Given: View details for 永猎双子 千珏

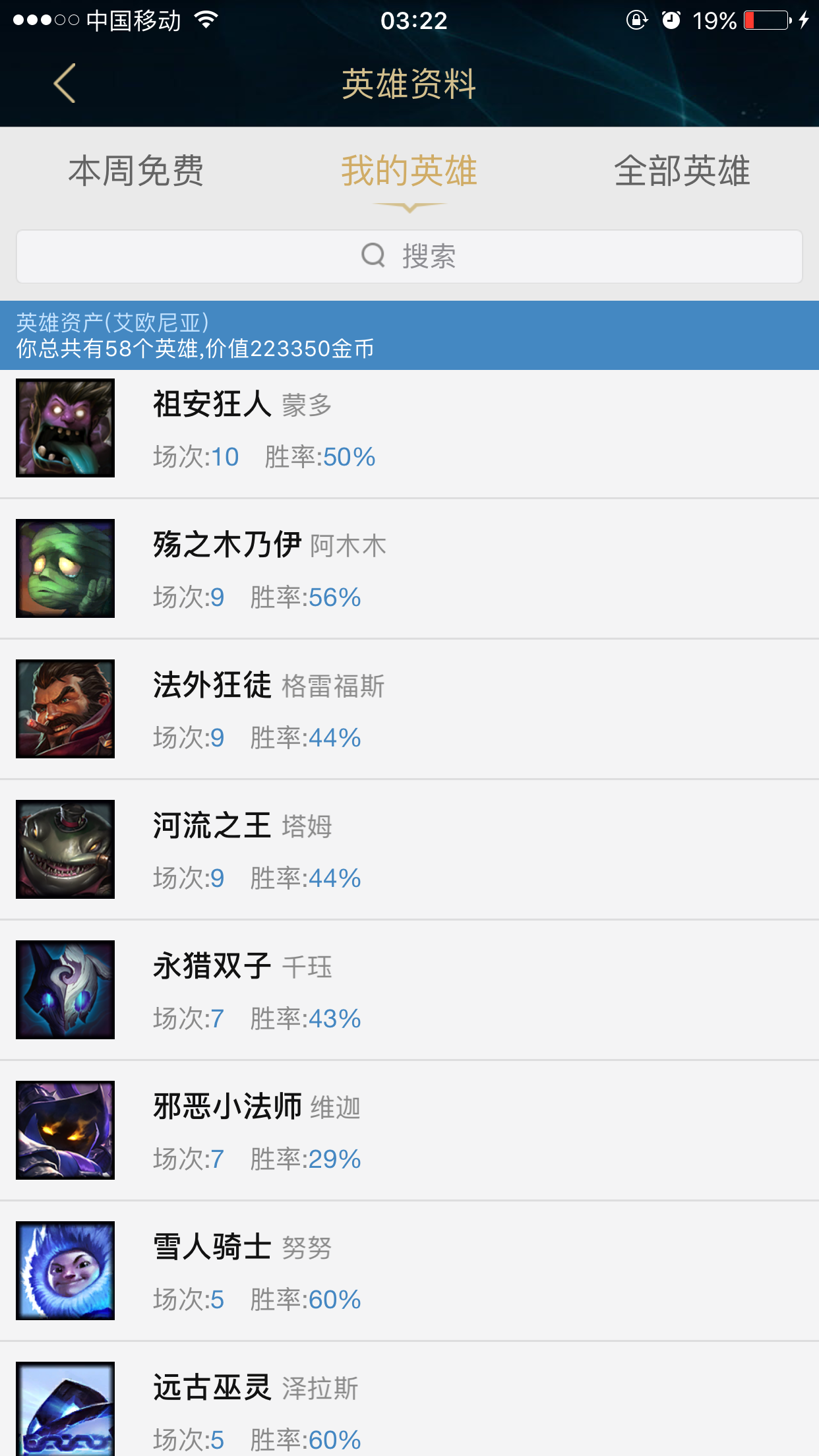Looking at the screenshot, I should pos(409,990).
